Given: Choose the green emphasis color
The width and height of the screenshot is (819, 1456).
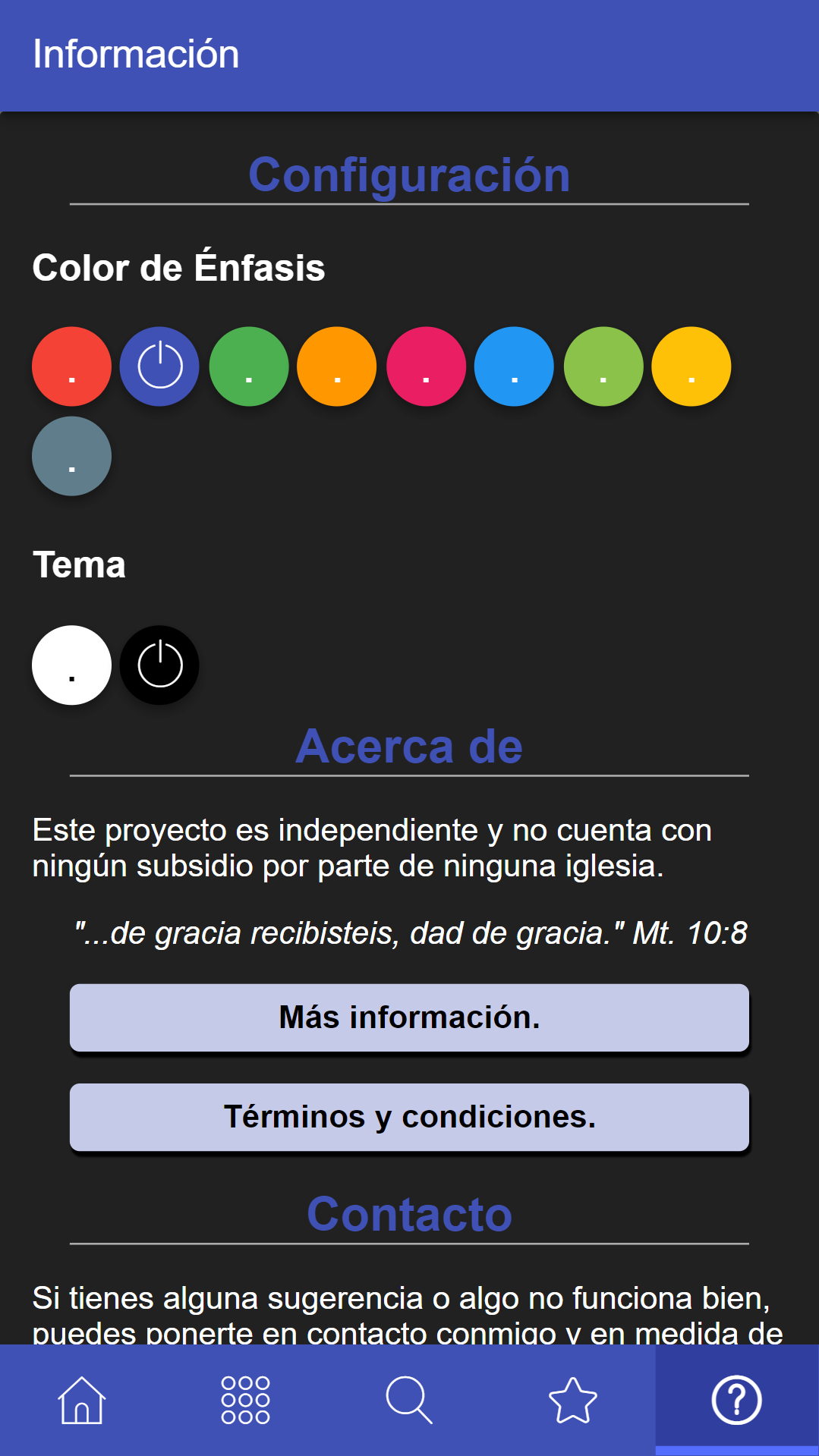Looking at the screenshot, I should (x=249, y=366).
